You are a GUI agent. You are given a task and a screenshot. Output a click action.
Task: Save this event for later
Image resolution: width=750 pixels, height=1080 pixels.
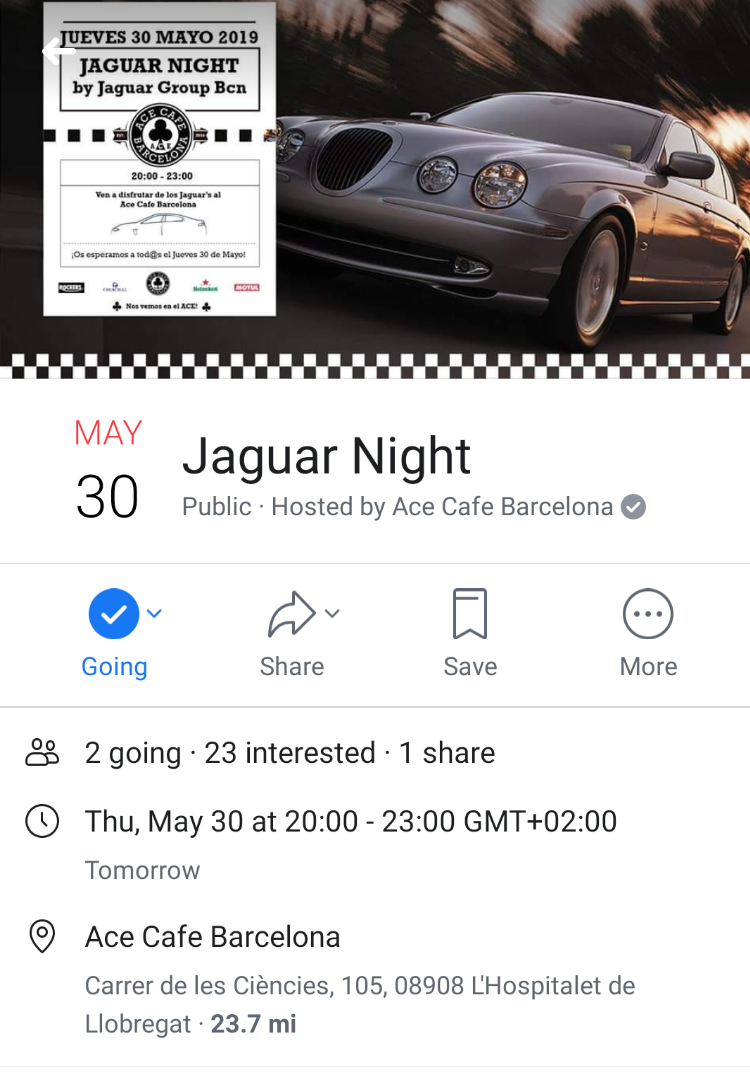pyautogui.click(x=470, y=633)
